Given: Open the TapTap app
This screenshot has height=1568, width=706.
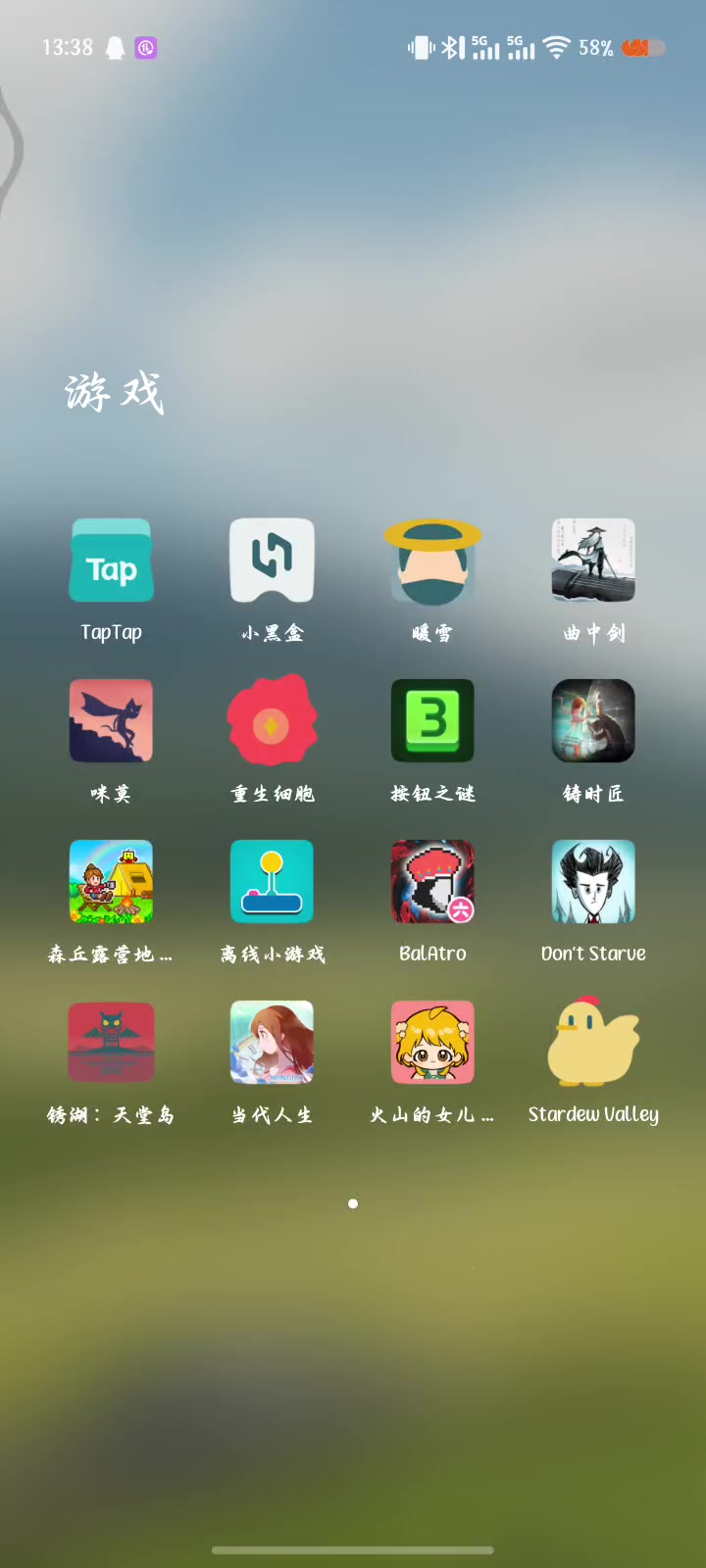Looking at the screenshot, I should [111, 561].
